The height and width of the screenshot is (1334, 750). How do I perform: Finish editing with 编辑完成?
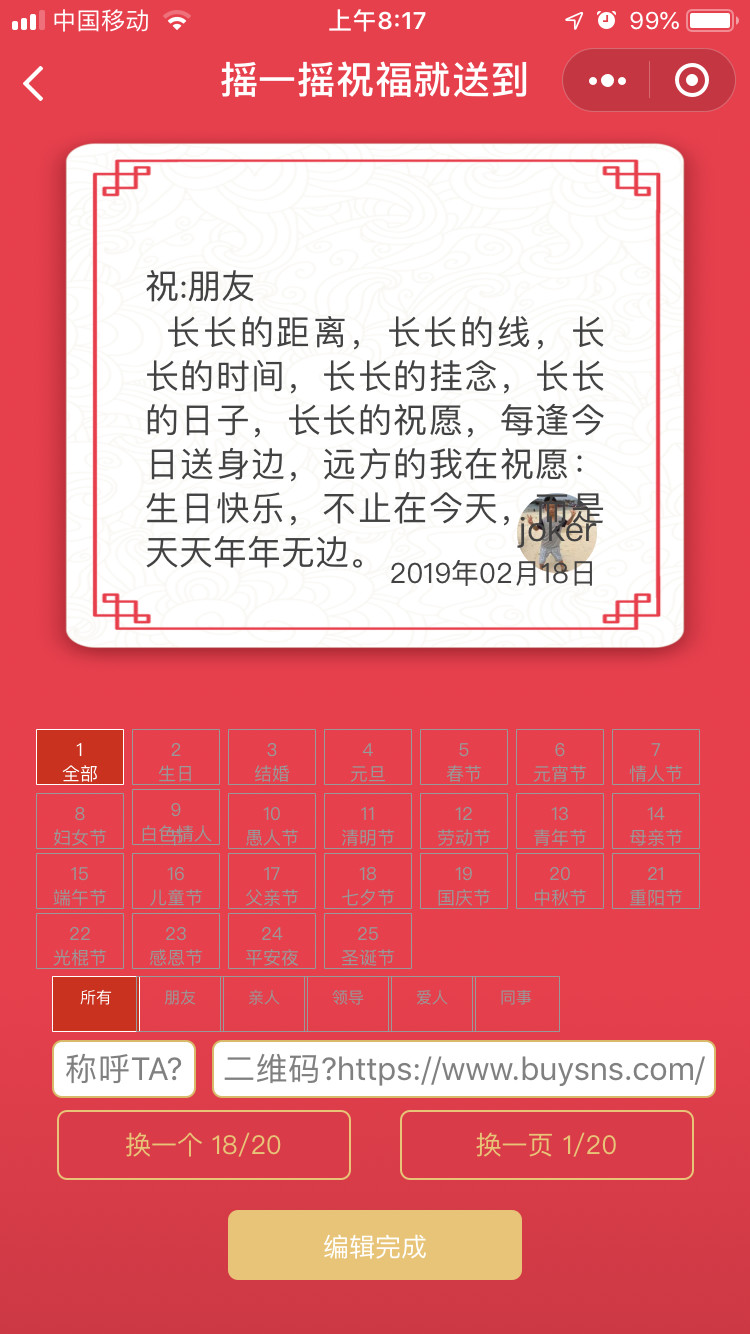(375, 1246)
